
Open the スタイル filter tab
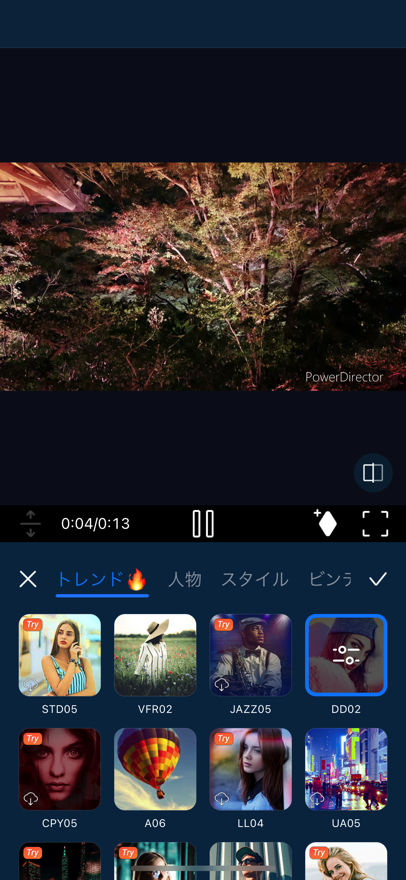(x=254, y=579)
